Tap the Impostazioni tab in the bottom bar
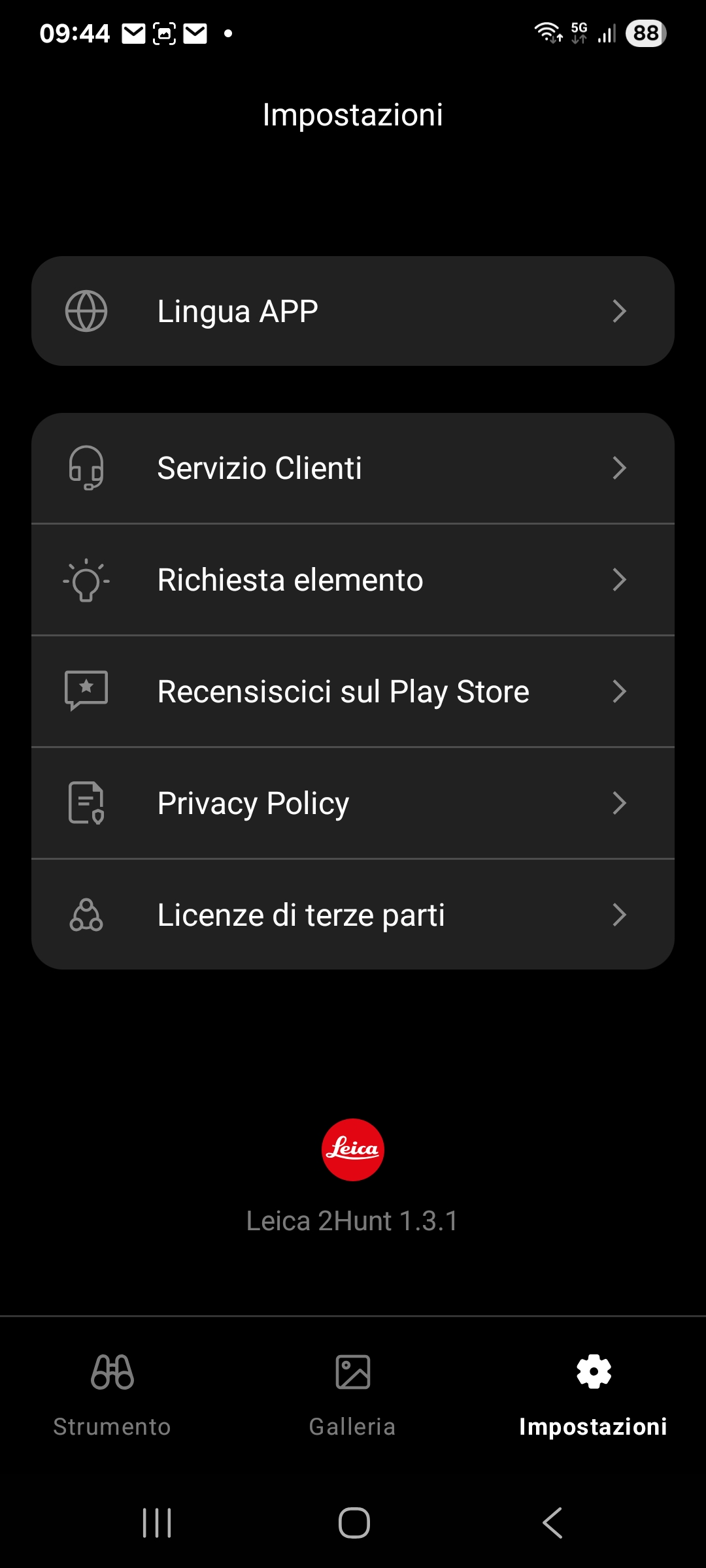Screen dimensions: 706x1568 [593, 1396]
